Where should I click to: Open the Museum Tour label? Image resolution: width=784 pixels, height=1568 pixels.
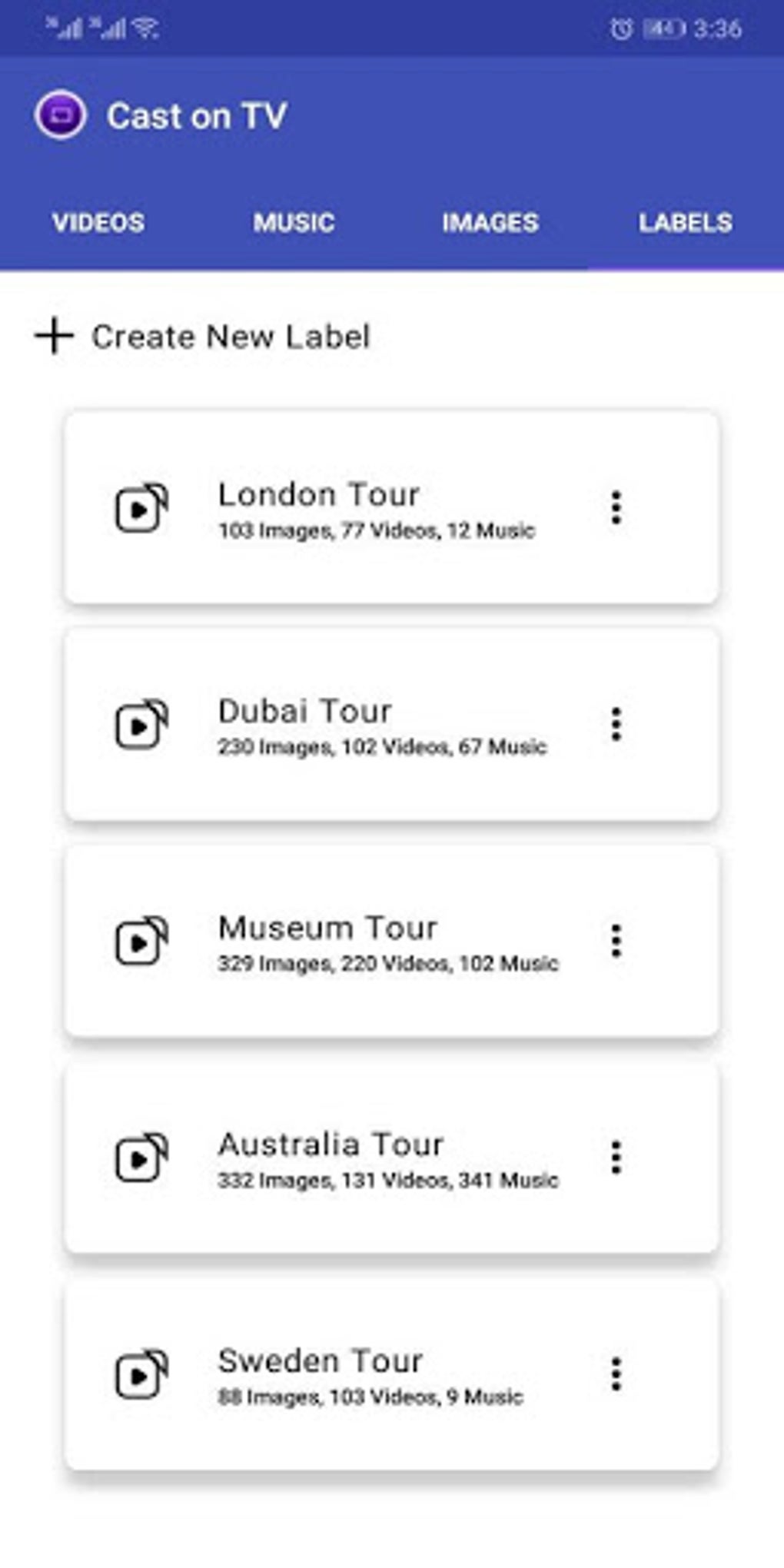pos(392,942)
